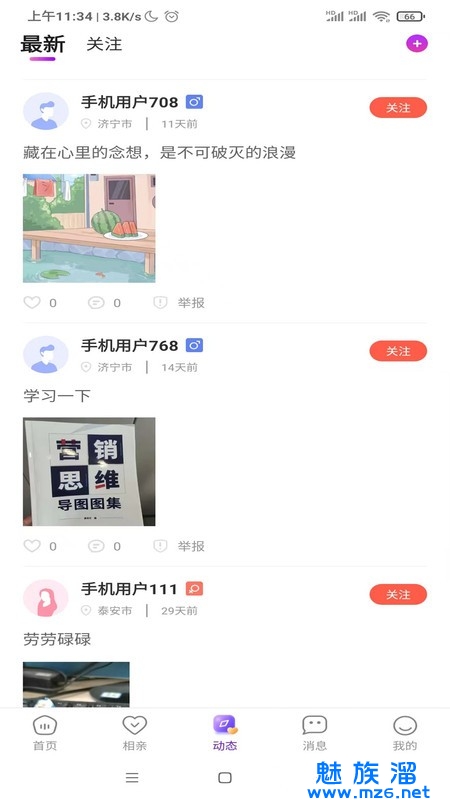The height and width of the screenshot is (800, 450).
Task: Follow 手机用户708 with the 关注 button
Action: tap(398, 108)
